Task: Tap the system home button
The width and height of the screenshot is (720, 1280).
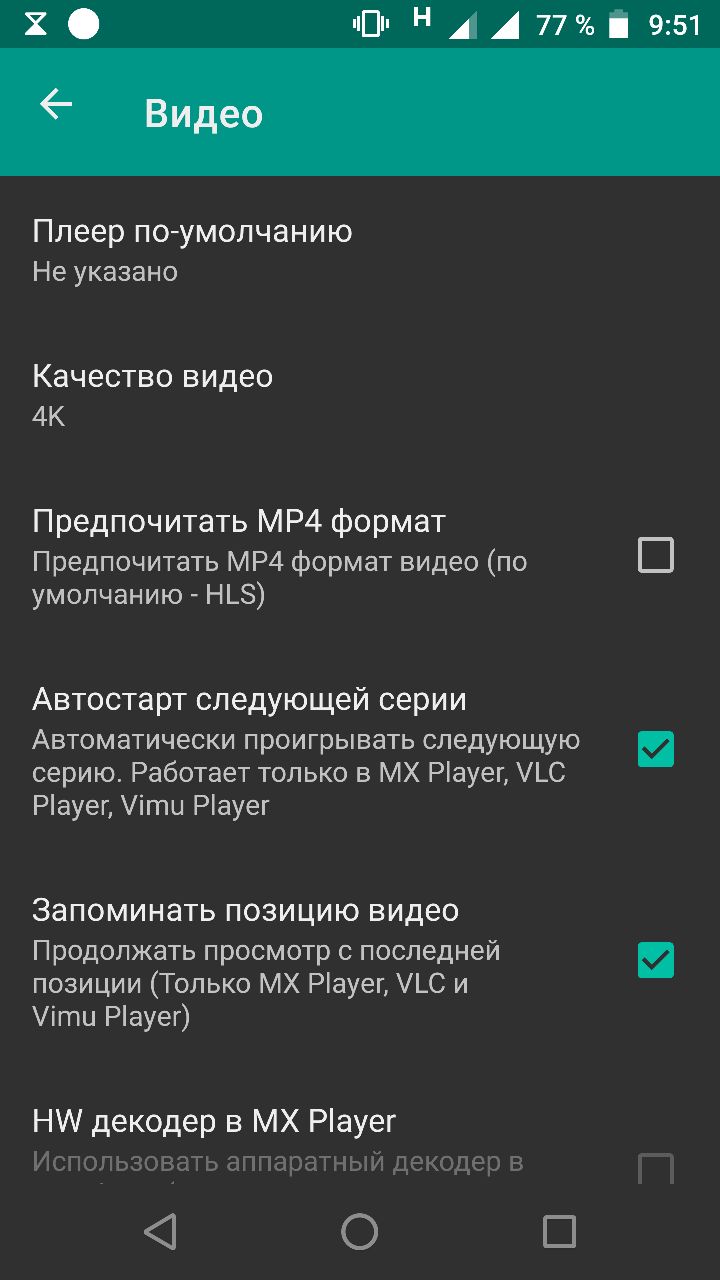Action: pos(360,1232)
